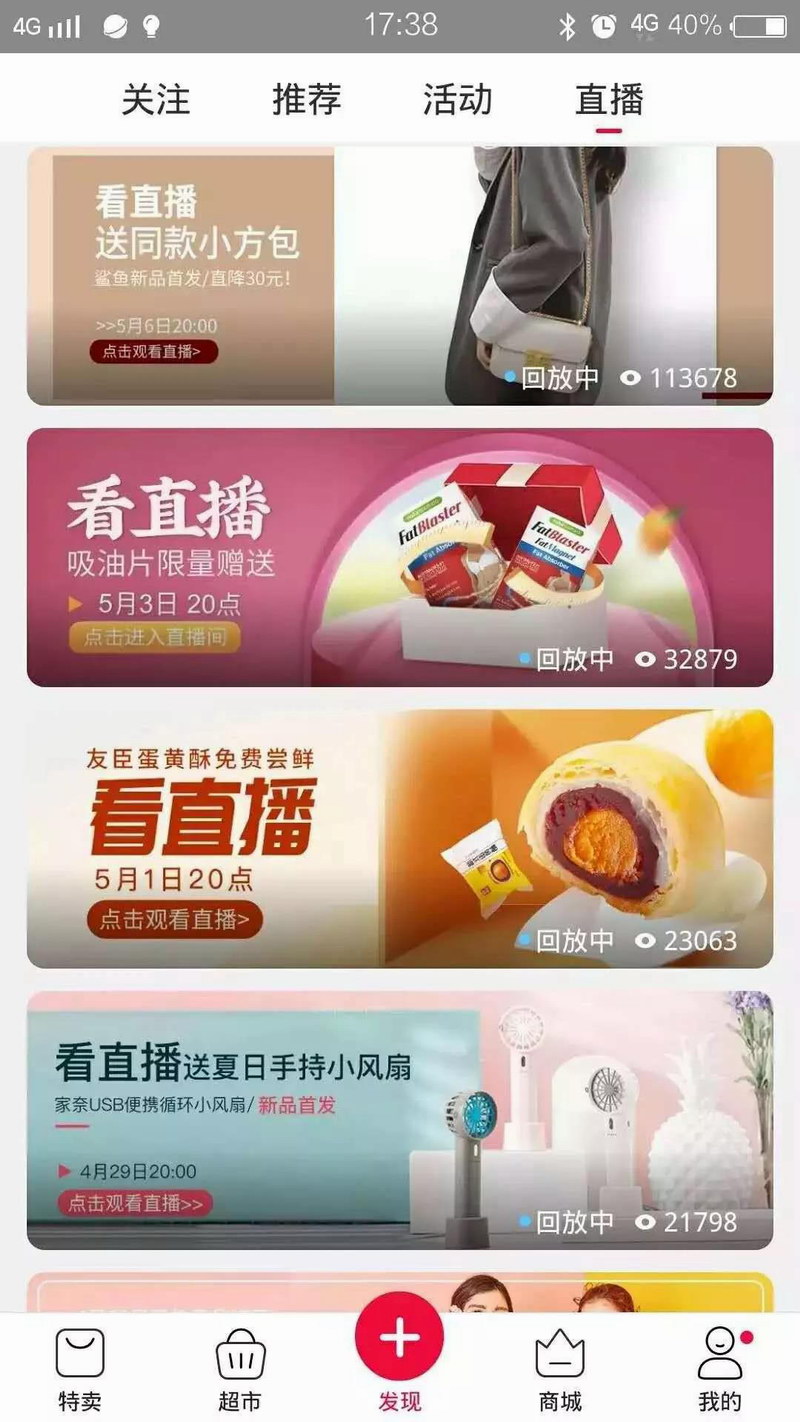Open the 商城 tab
The image size is (800, 1422).
[x=559, y=1369]
